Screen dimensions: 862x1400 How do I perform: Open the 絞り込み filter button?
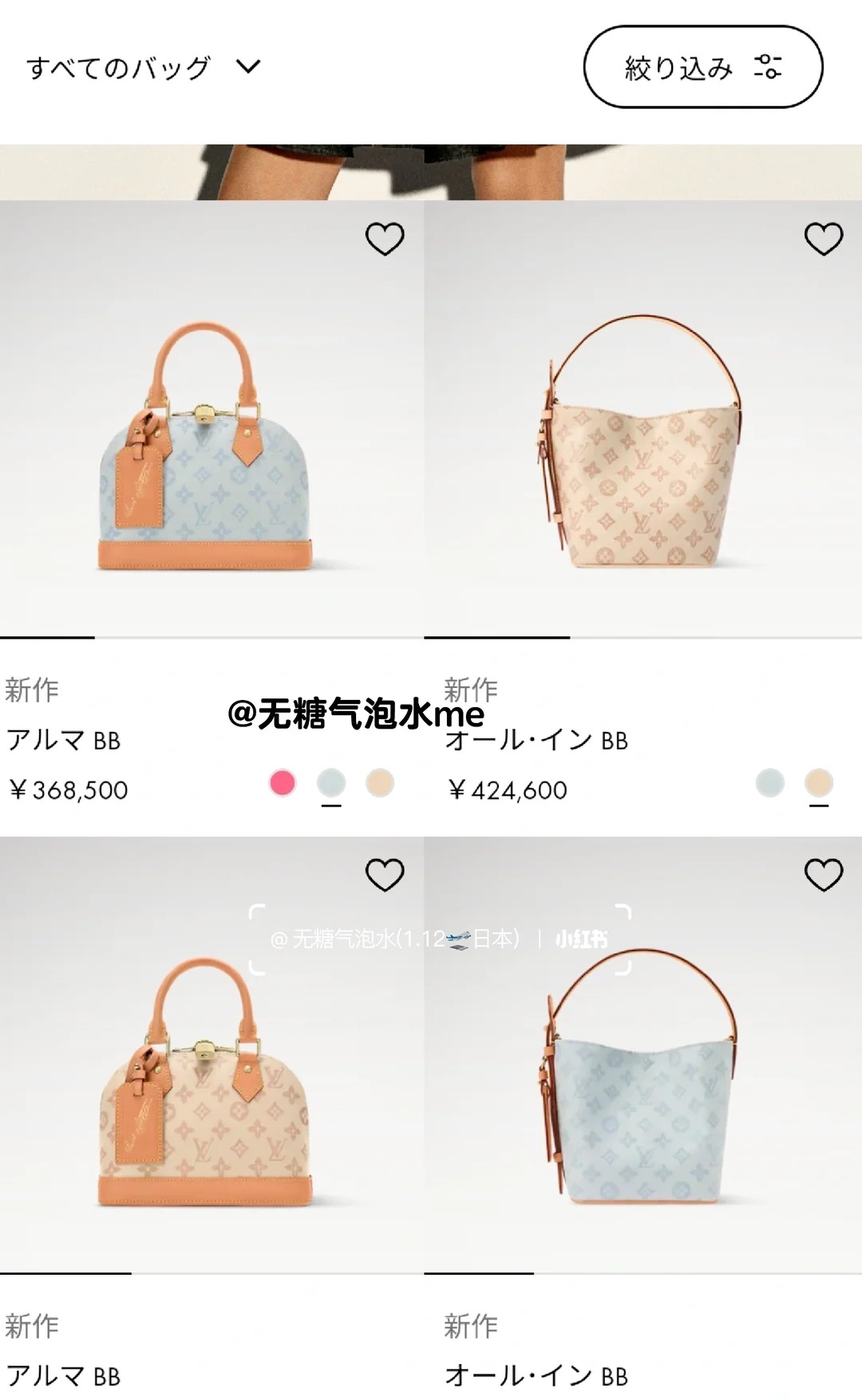coord(702,68)
